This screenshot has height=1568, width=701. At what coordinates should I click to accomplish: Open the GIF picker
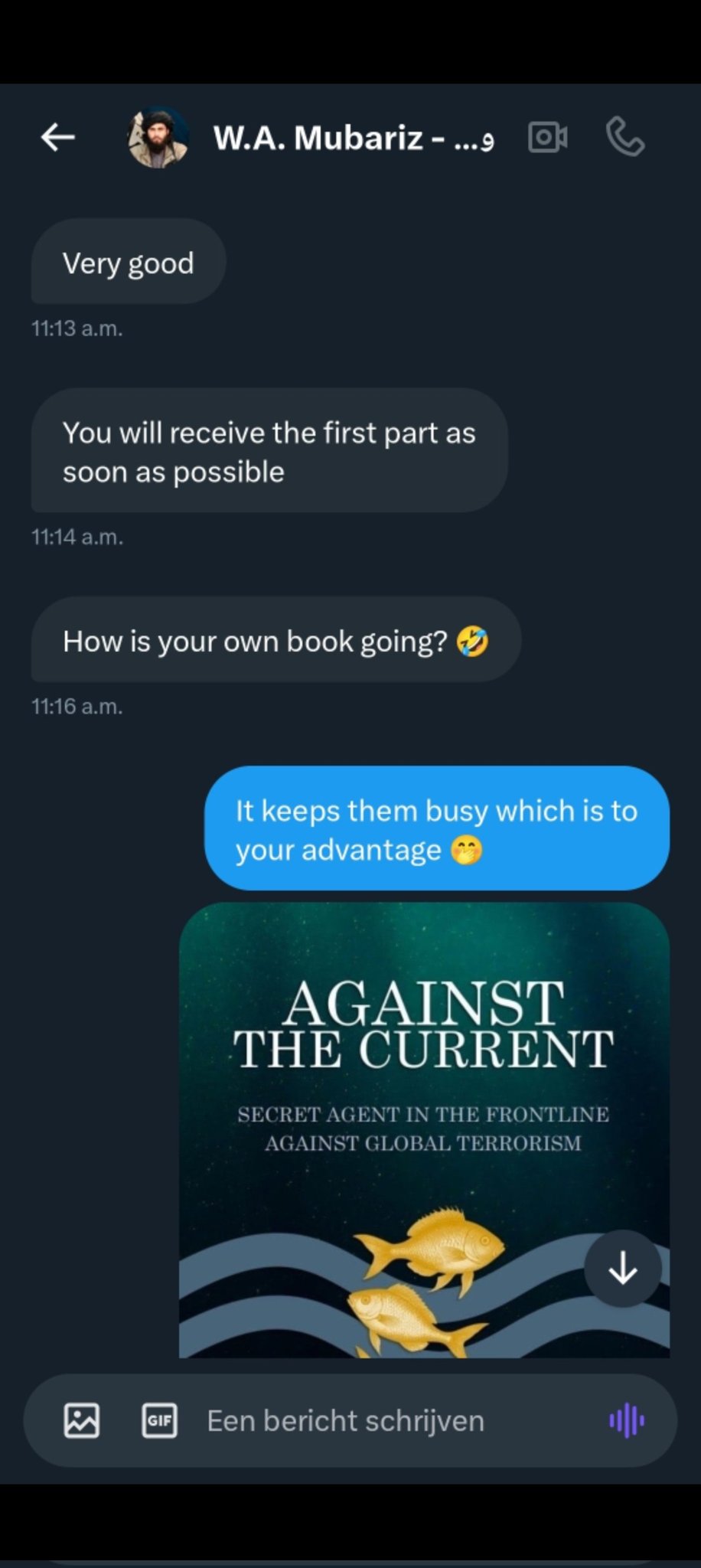coord(160,1421)
